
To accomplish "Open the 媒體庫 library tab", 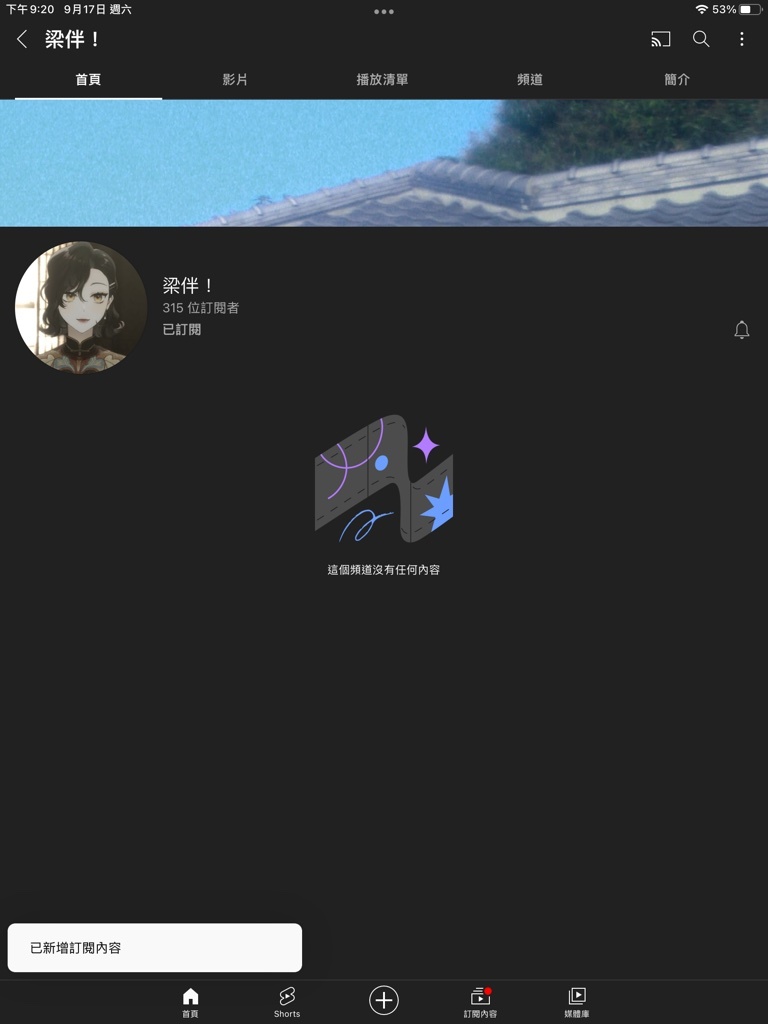I will click(577, 1001).
